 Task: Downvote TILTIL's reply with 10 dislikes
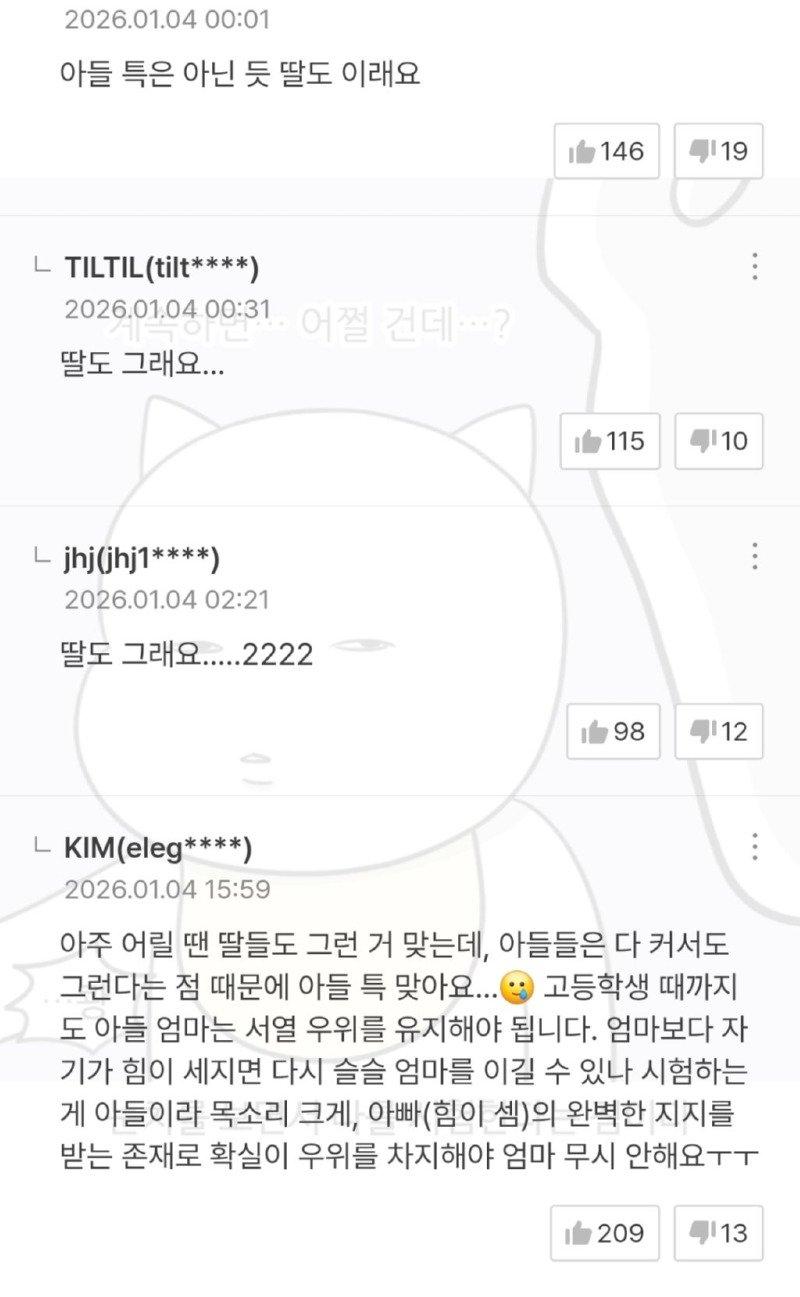(x=719, y=441)
